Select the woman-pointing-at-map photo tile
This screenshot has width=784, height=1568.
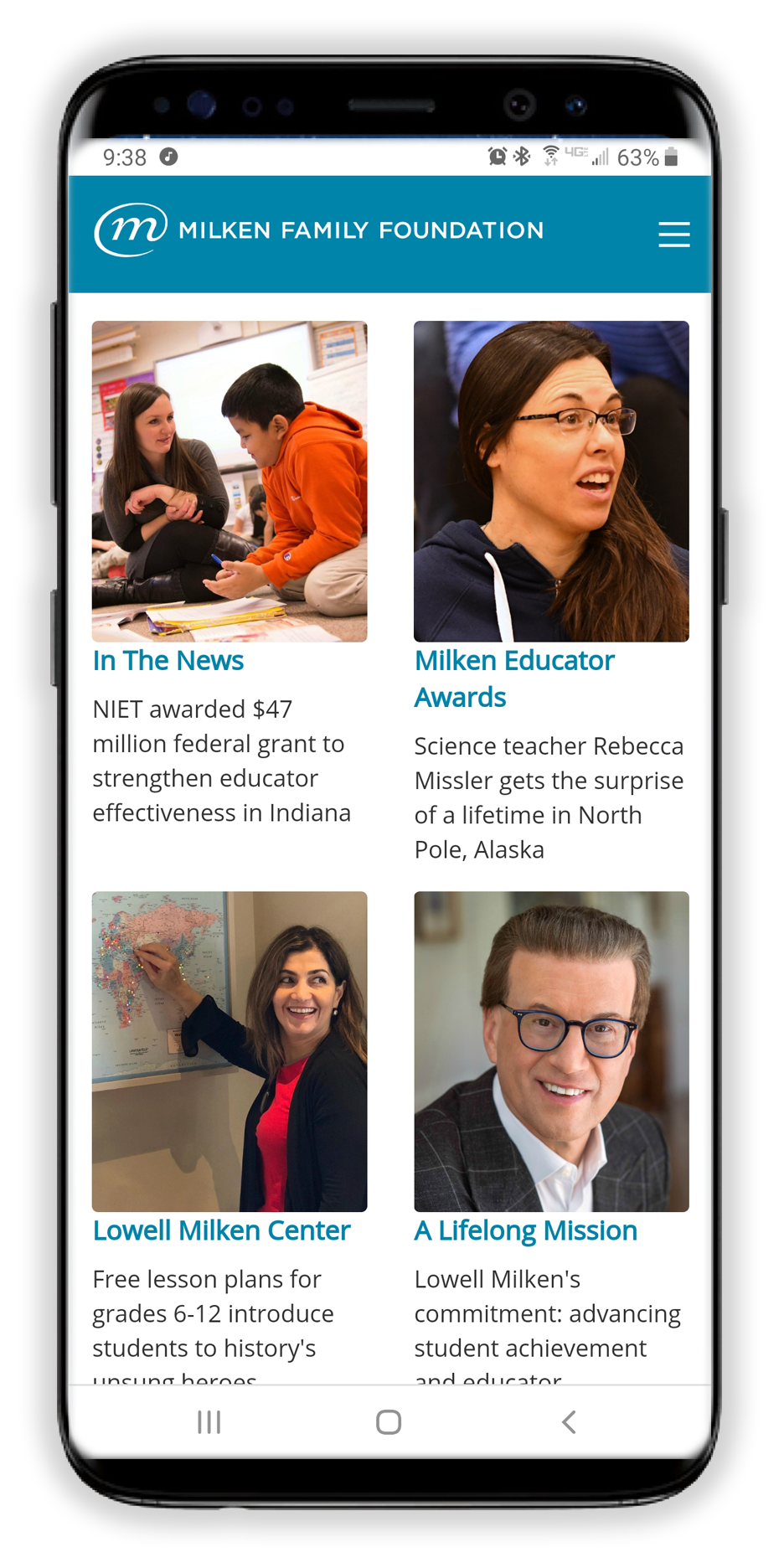point(230,1050)
